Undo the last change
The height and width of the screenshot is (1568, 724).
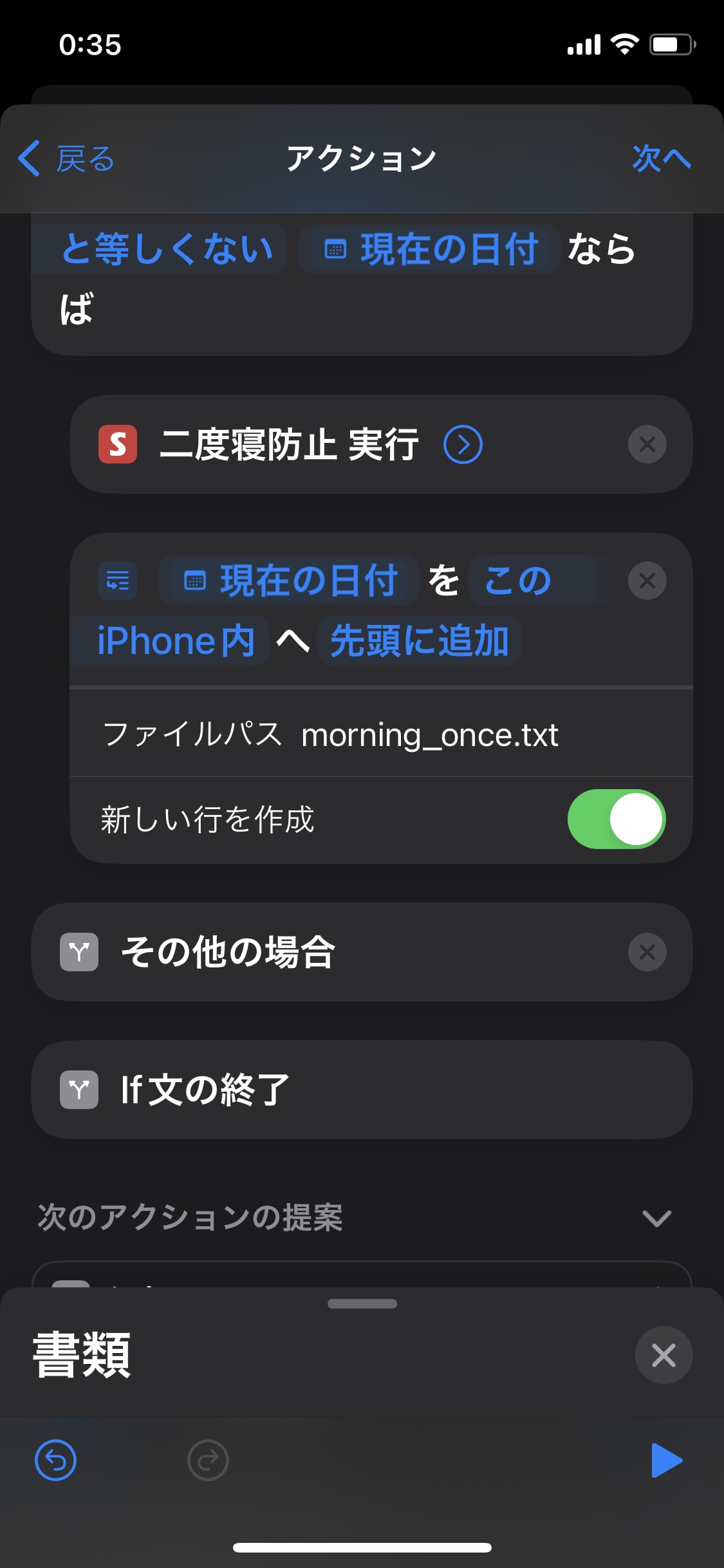pyautogui.click(x=55, y=1460)
